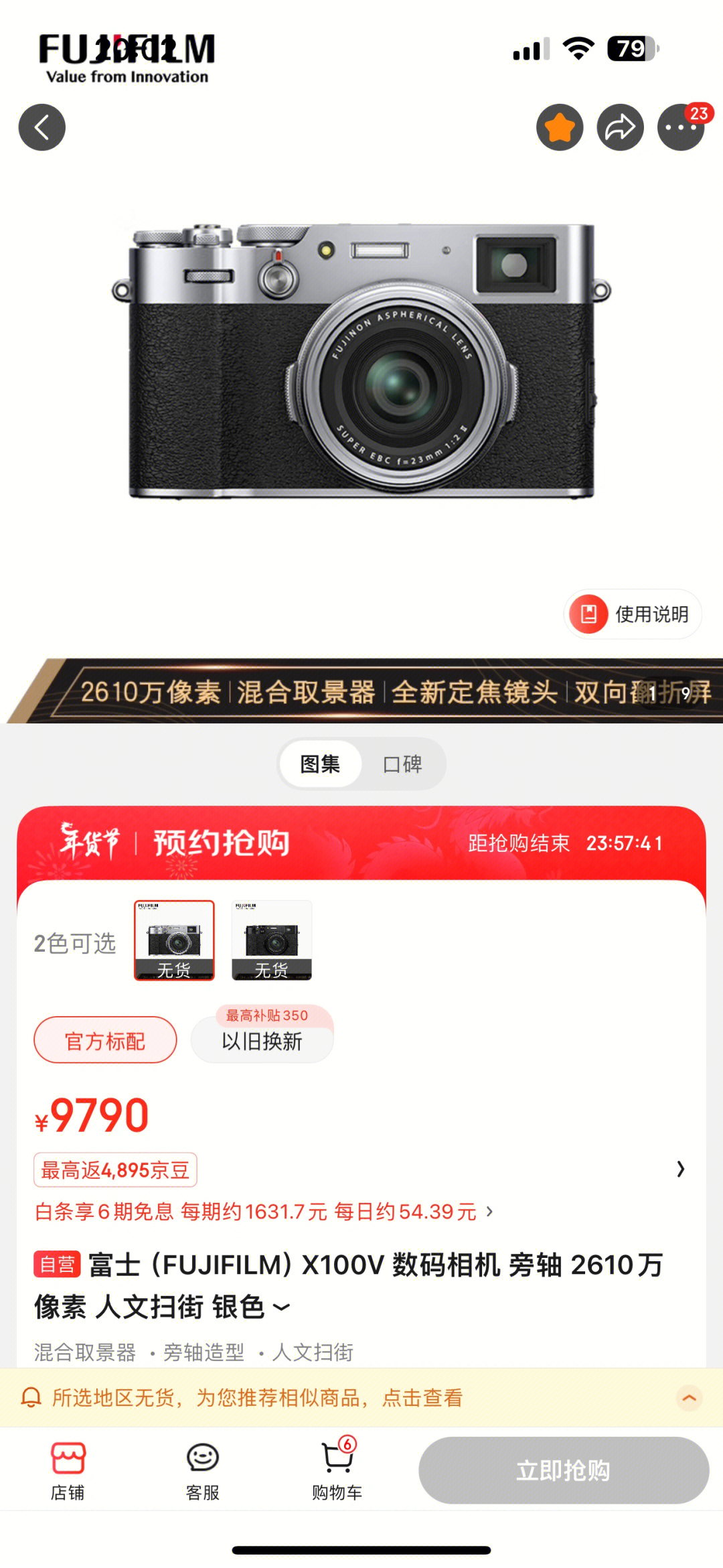Switch to the 图集 tab
The width and height of the screenshot is (723, 1568).
click(x=321, y=764)
